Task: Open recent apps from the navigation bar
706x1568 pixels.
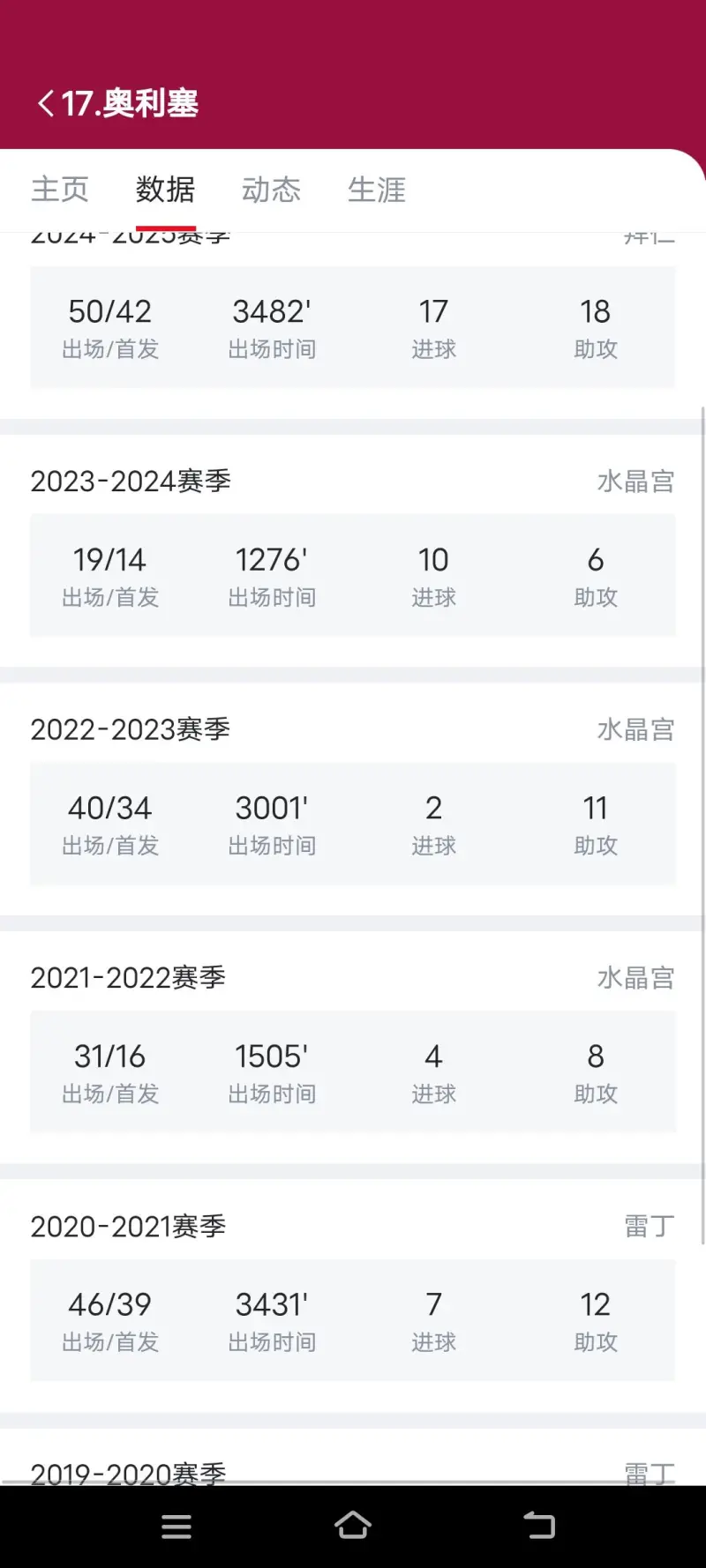Action: click(x=176, y=1527)
